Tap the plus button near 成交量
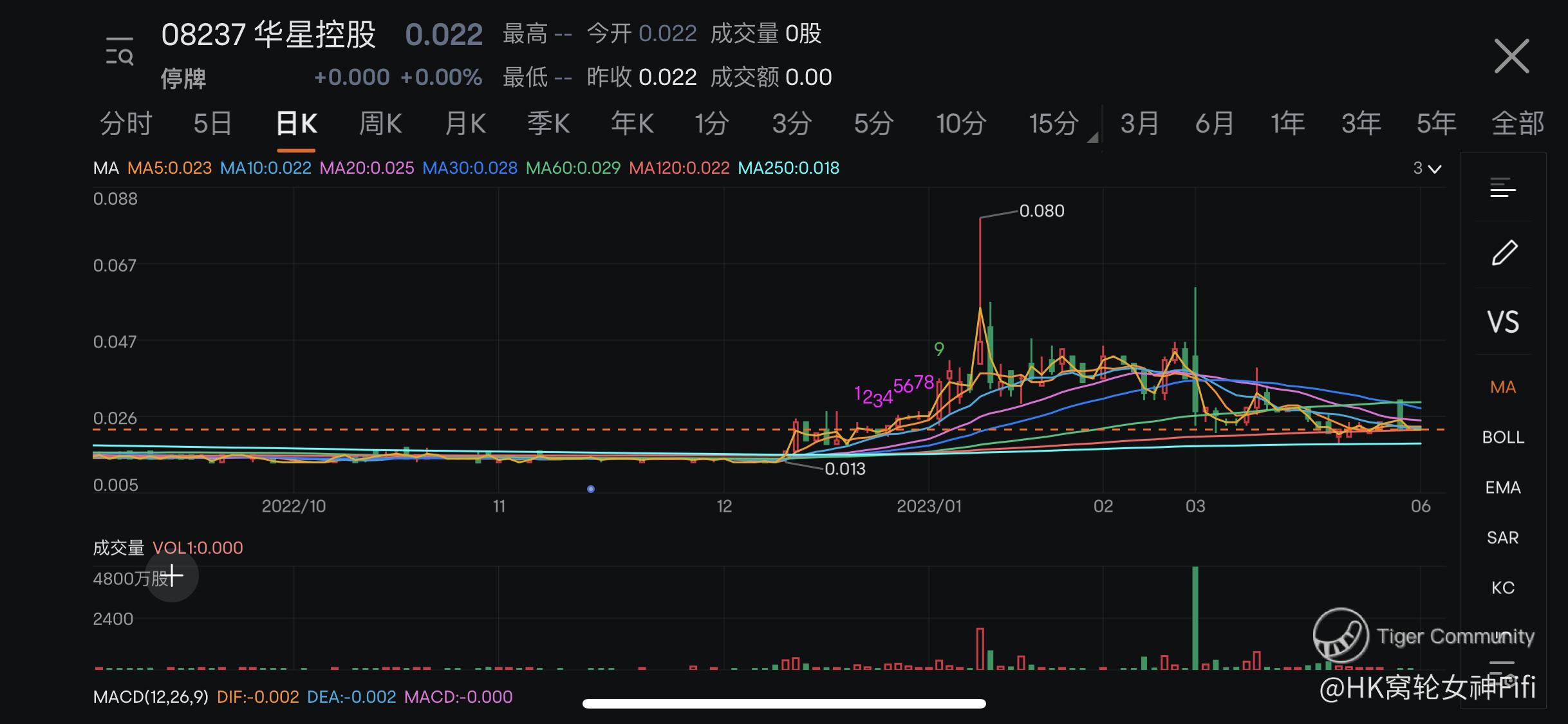The height and width of the screenshot is (724, 1568). tap(172, 575)
